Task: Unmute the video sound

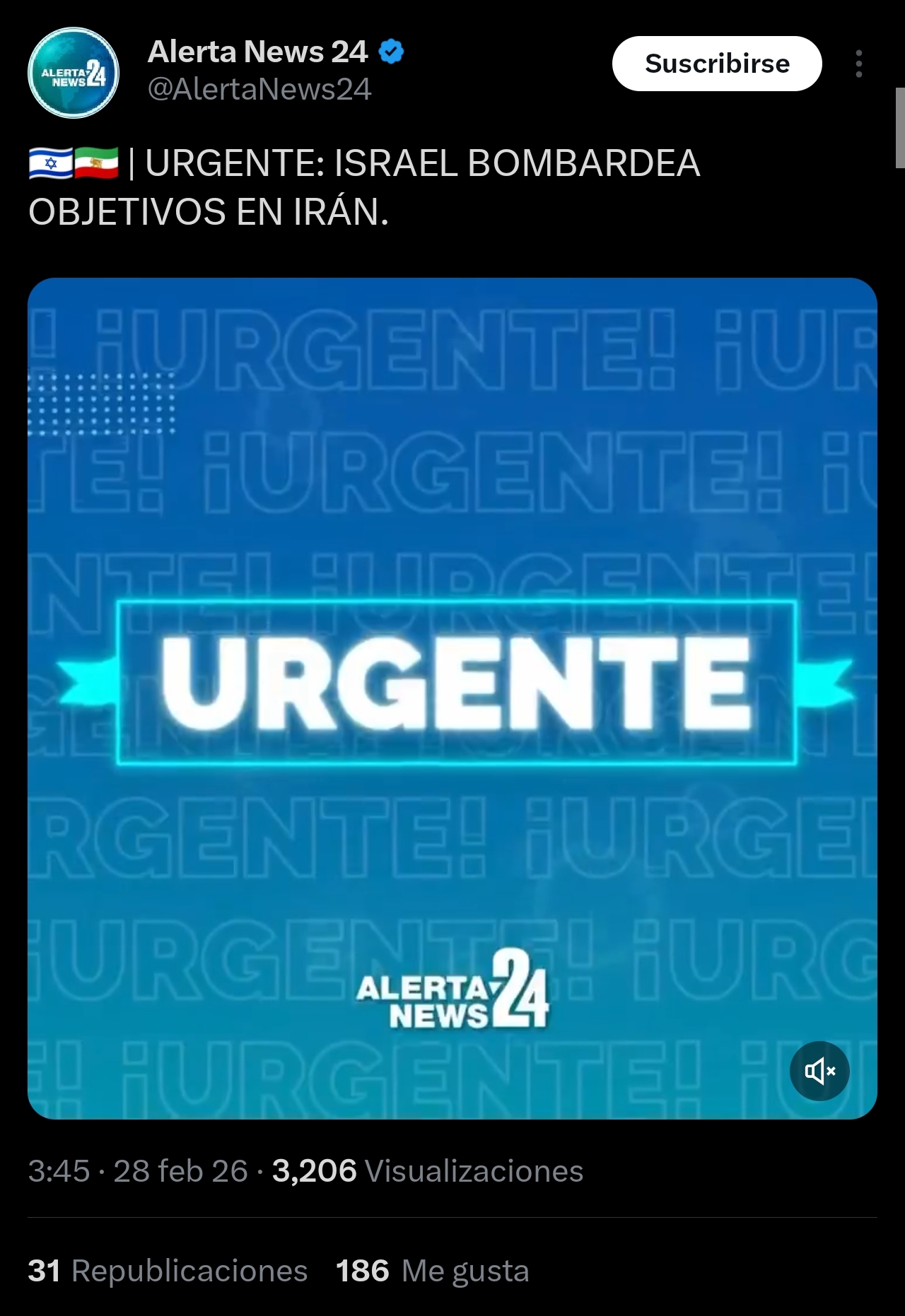Action: point(819,1071)
